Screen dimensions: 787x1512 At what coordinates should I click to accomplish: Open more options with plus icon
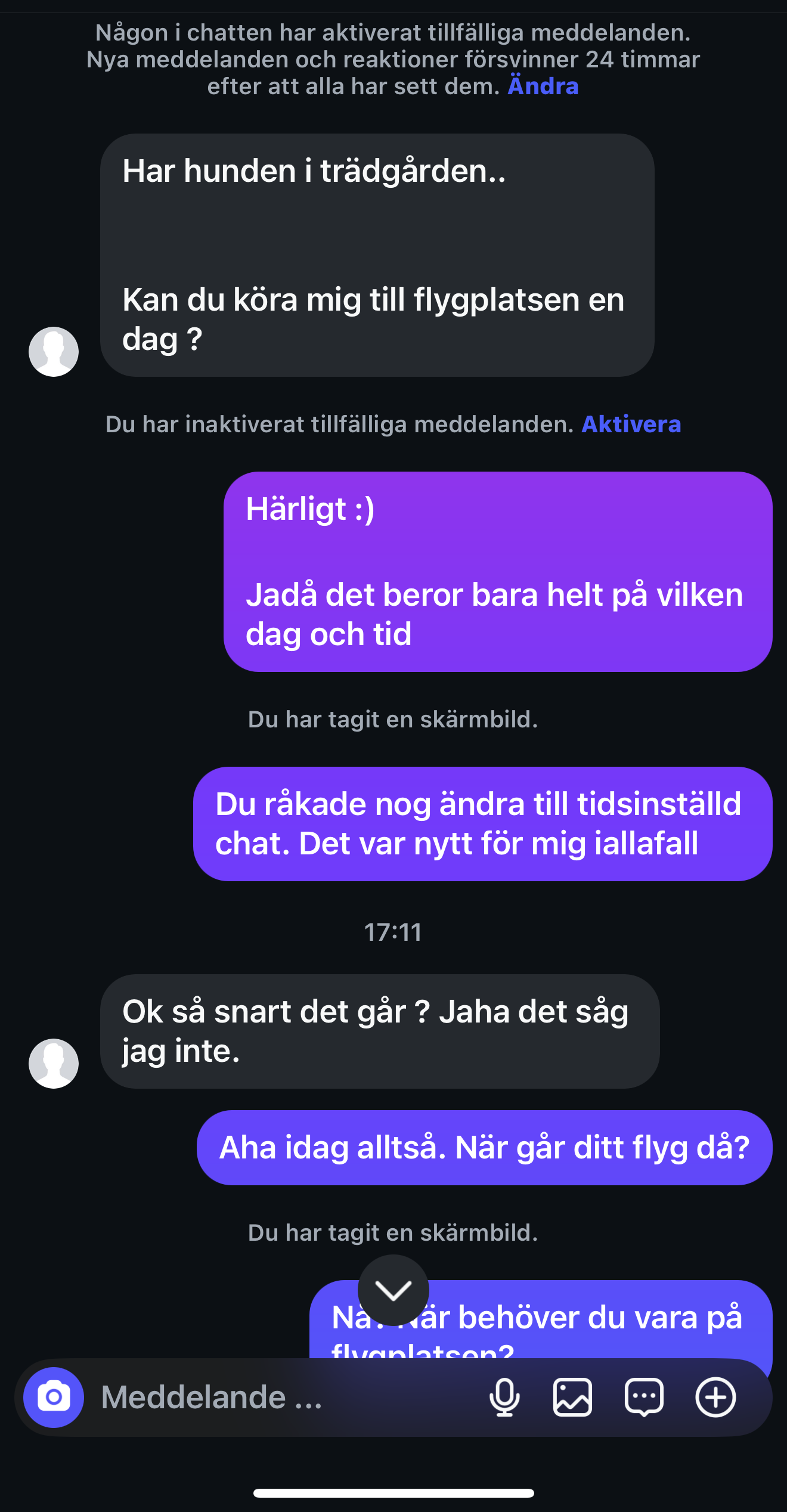click(715, 1397)
